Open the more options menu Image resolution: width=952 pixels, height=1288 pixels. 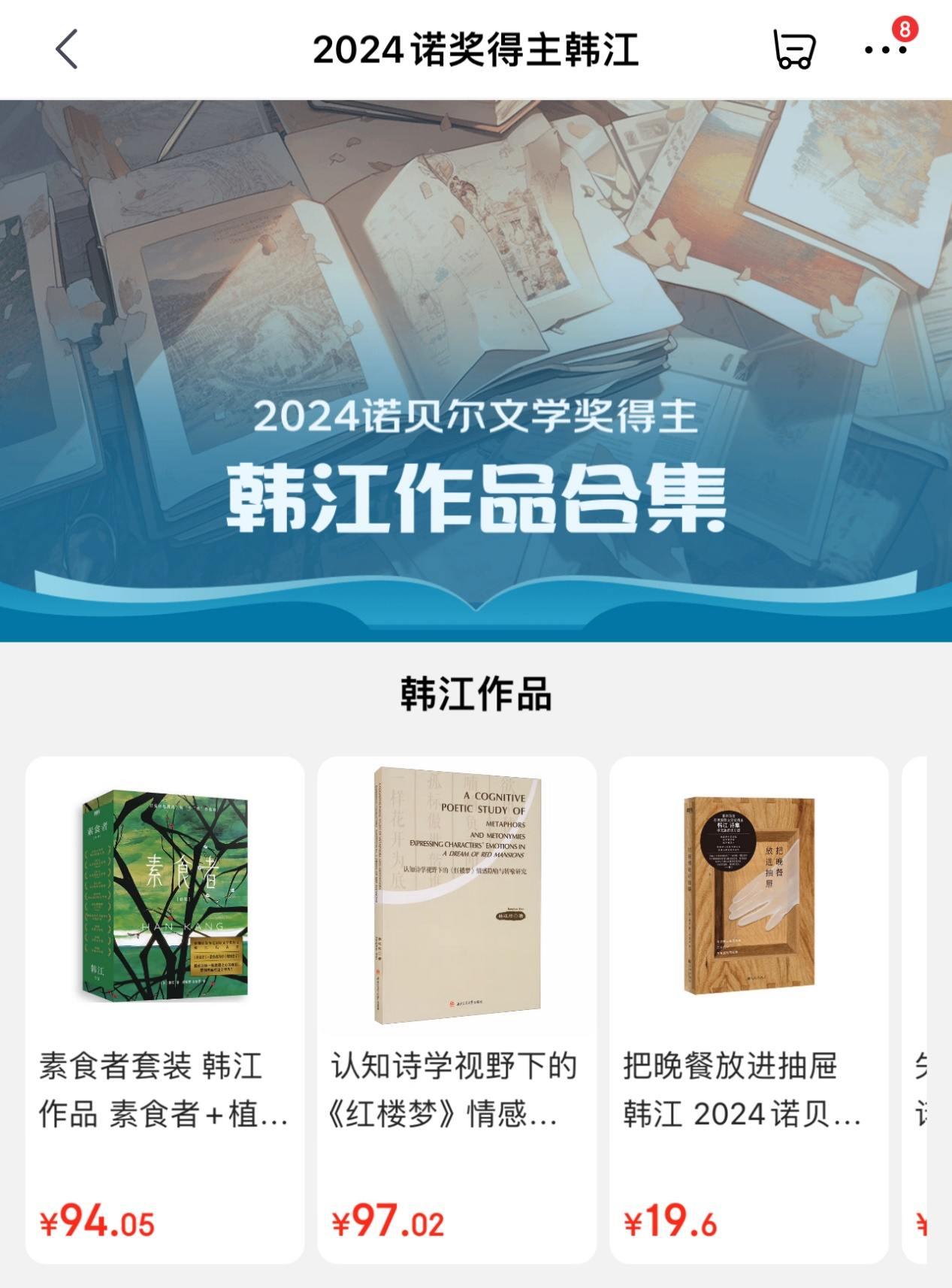click(885, 50)
